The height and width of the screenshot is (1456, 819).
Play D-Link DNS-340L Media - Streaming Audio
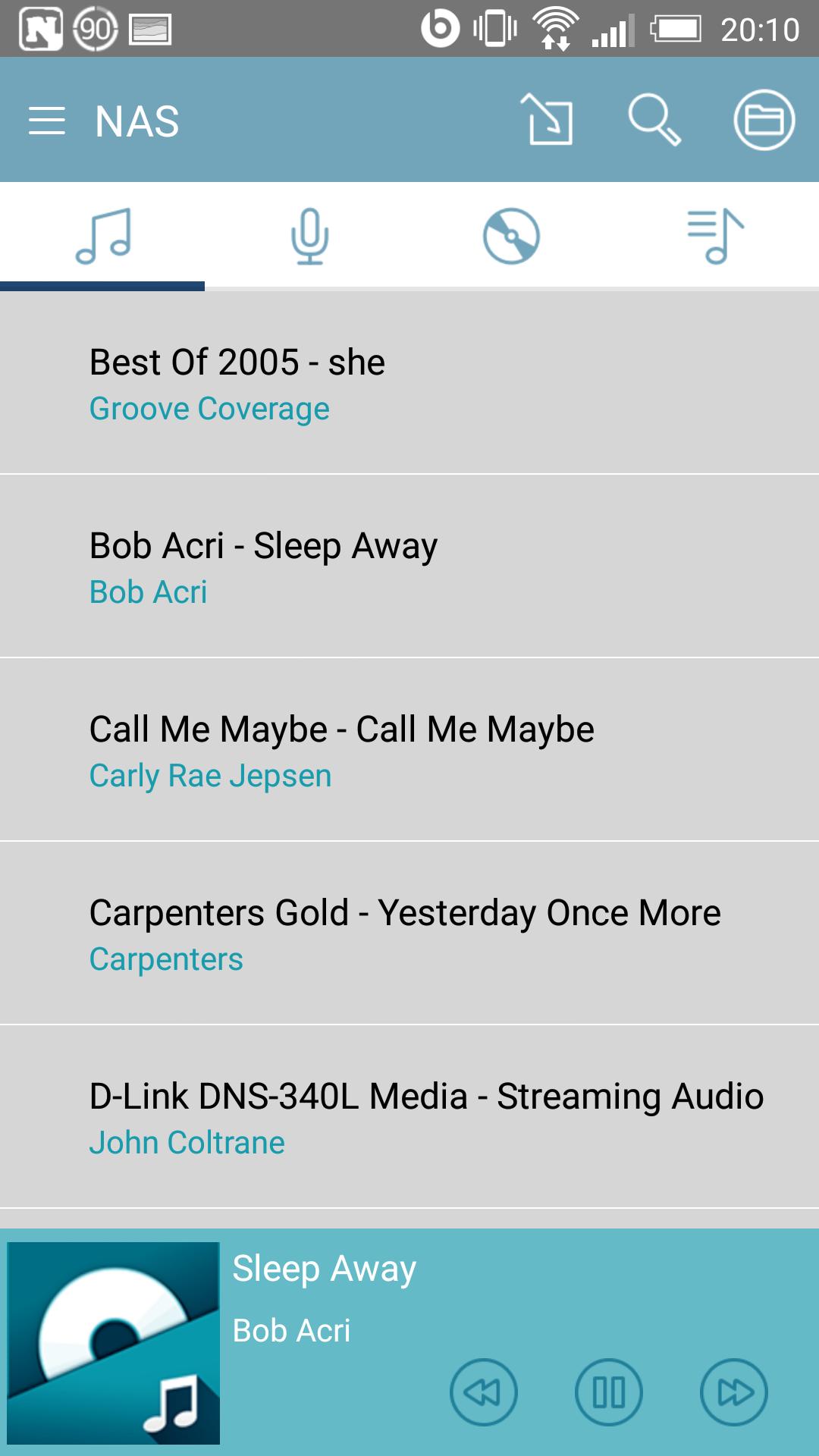[409, 1118]
